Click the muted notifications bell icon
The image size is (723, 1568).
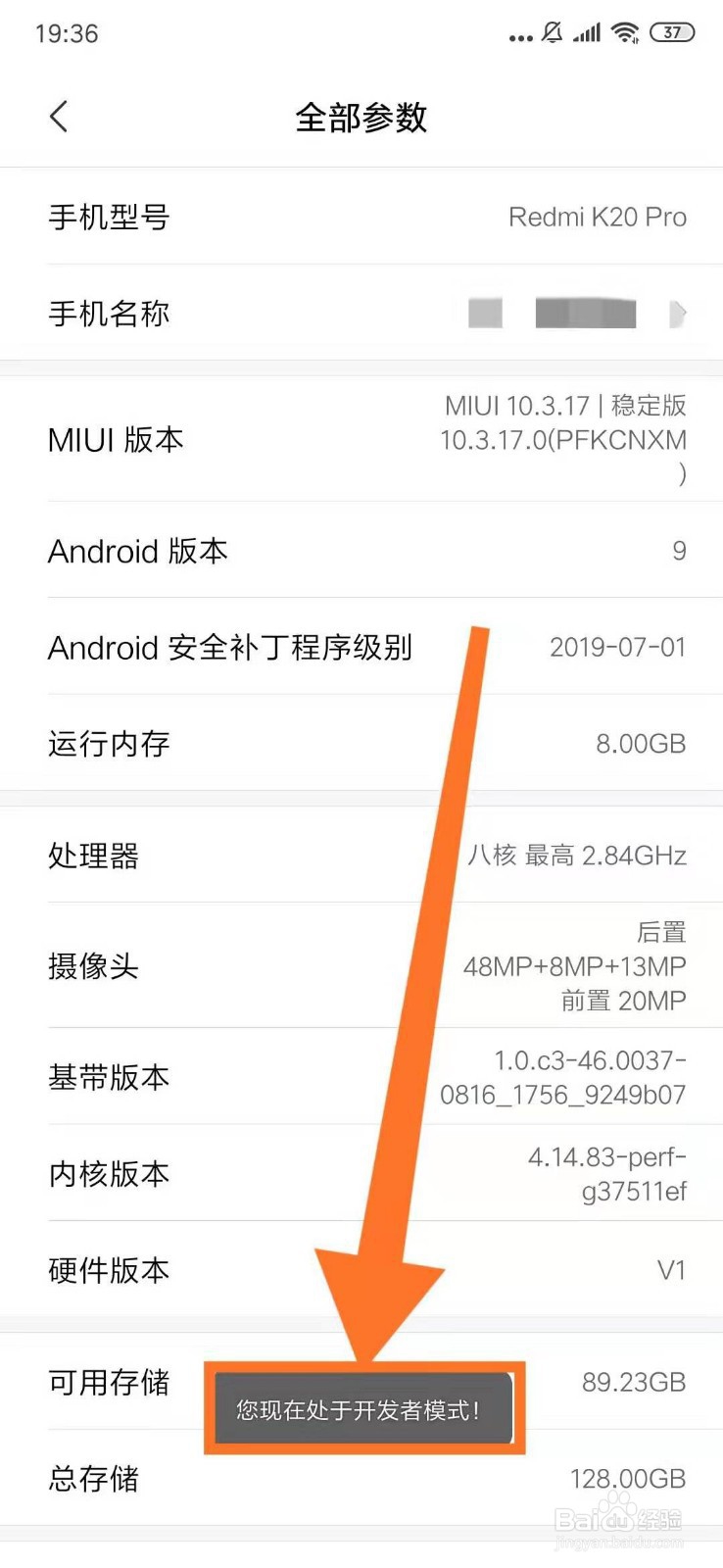point(552,31)
